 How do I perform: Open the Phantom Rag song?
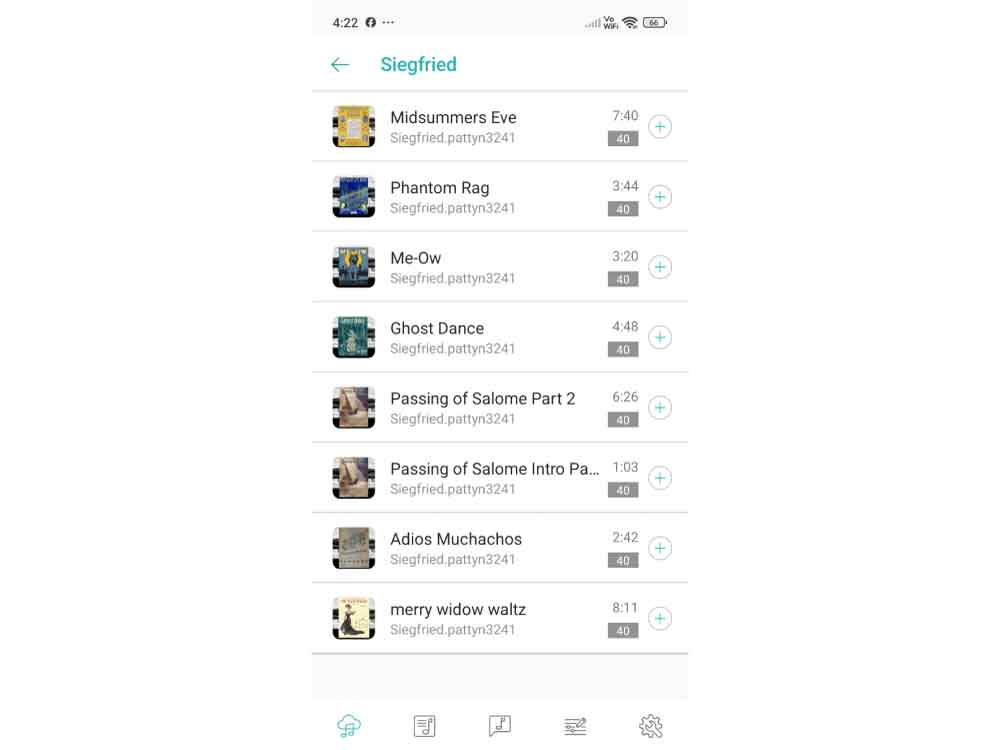440,188
